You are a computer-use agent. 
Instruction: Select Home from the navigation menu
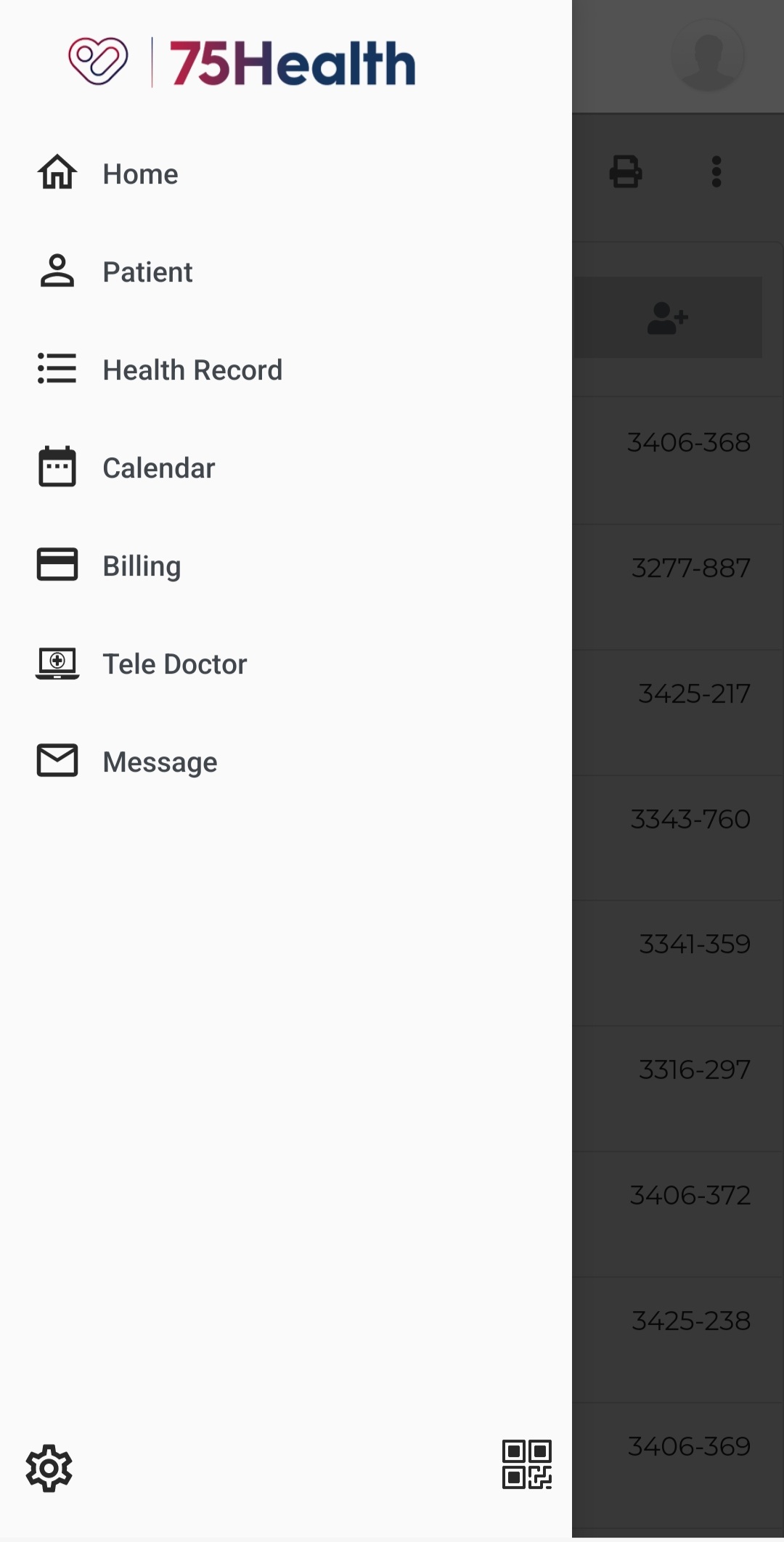pyautogui.click(x=139, y=173)
